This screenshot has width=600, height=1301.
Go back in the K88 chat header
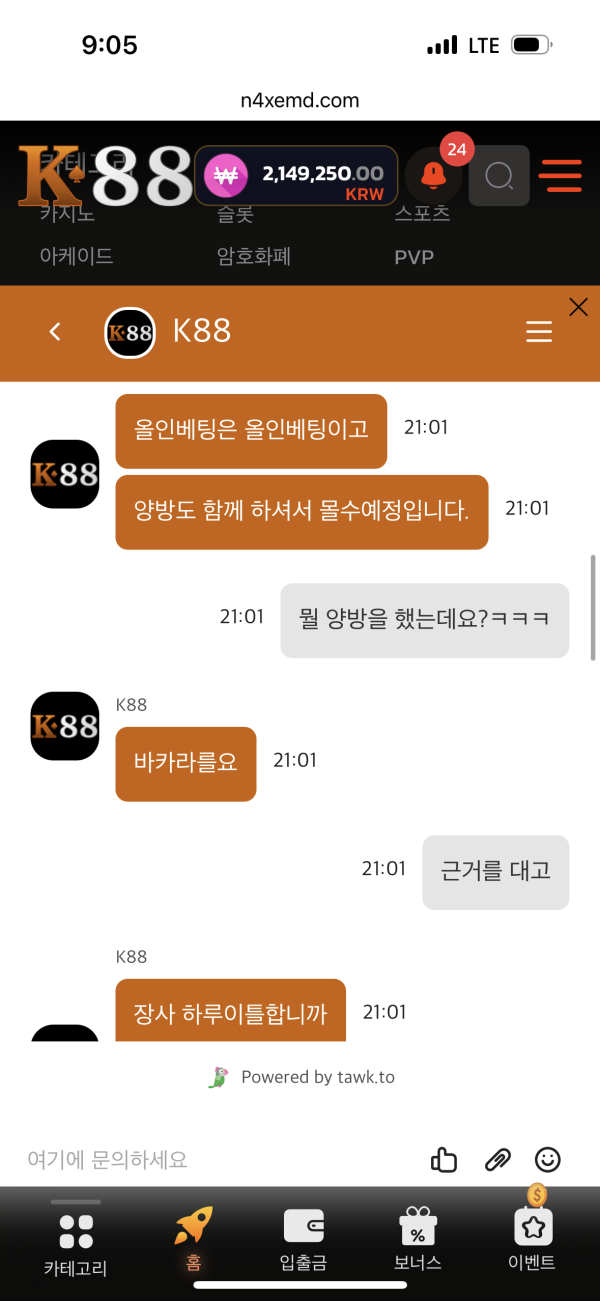click(55, 332)
